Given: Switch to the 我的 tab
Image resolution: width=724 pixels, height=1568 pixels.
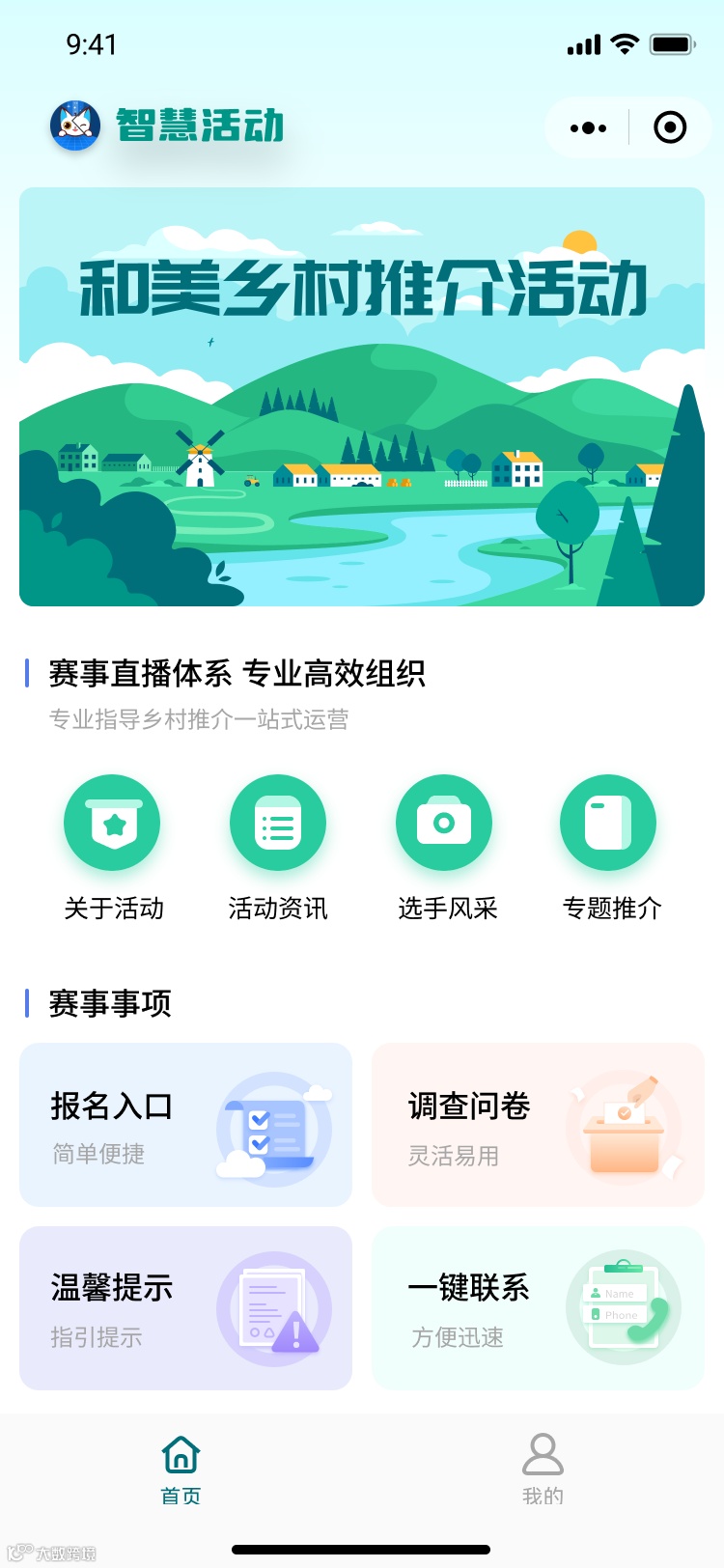Looking at the screenshot, I should point(543,1470).
